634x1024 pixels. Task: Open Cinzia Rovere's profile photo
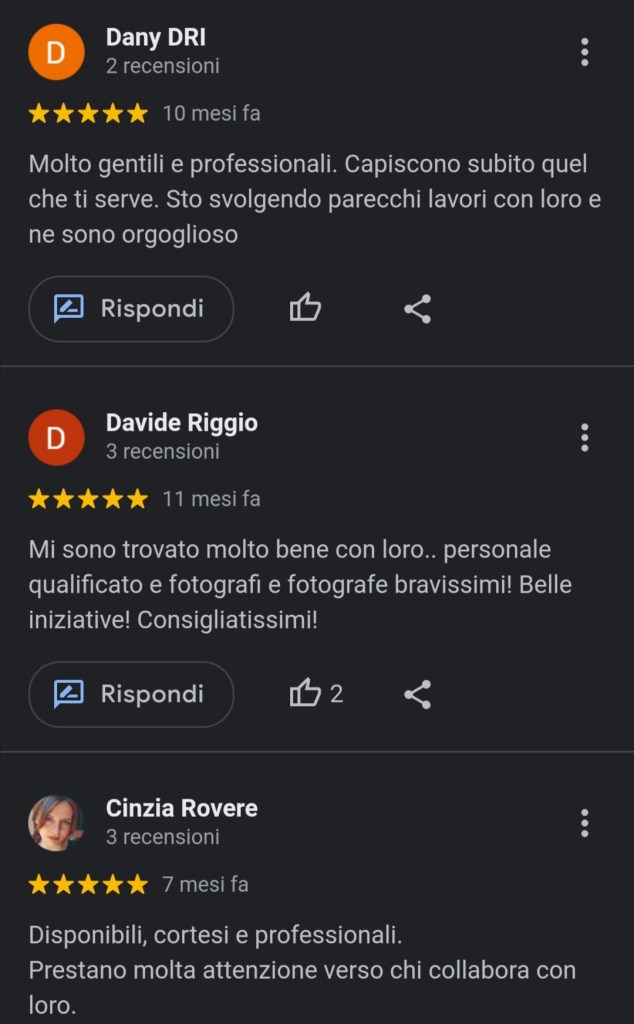click(x=56, y=822)
